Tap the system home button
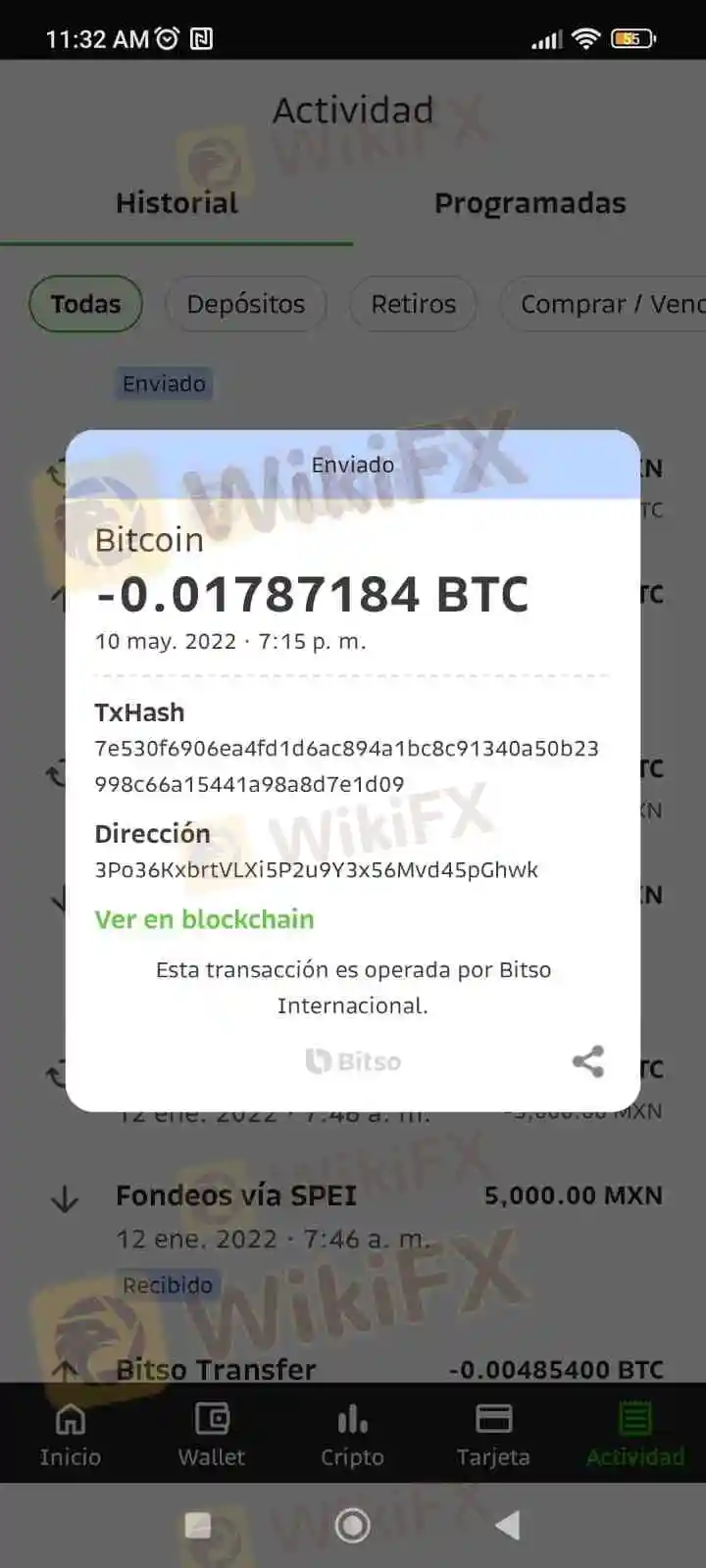The height and width of the screenshot is (1568, 706). click(x=352, y=1525)
